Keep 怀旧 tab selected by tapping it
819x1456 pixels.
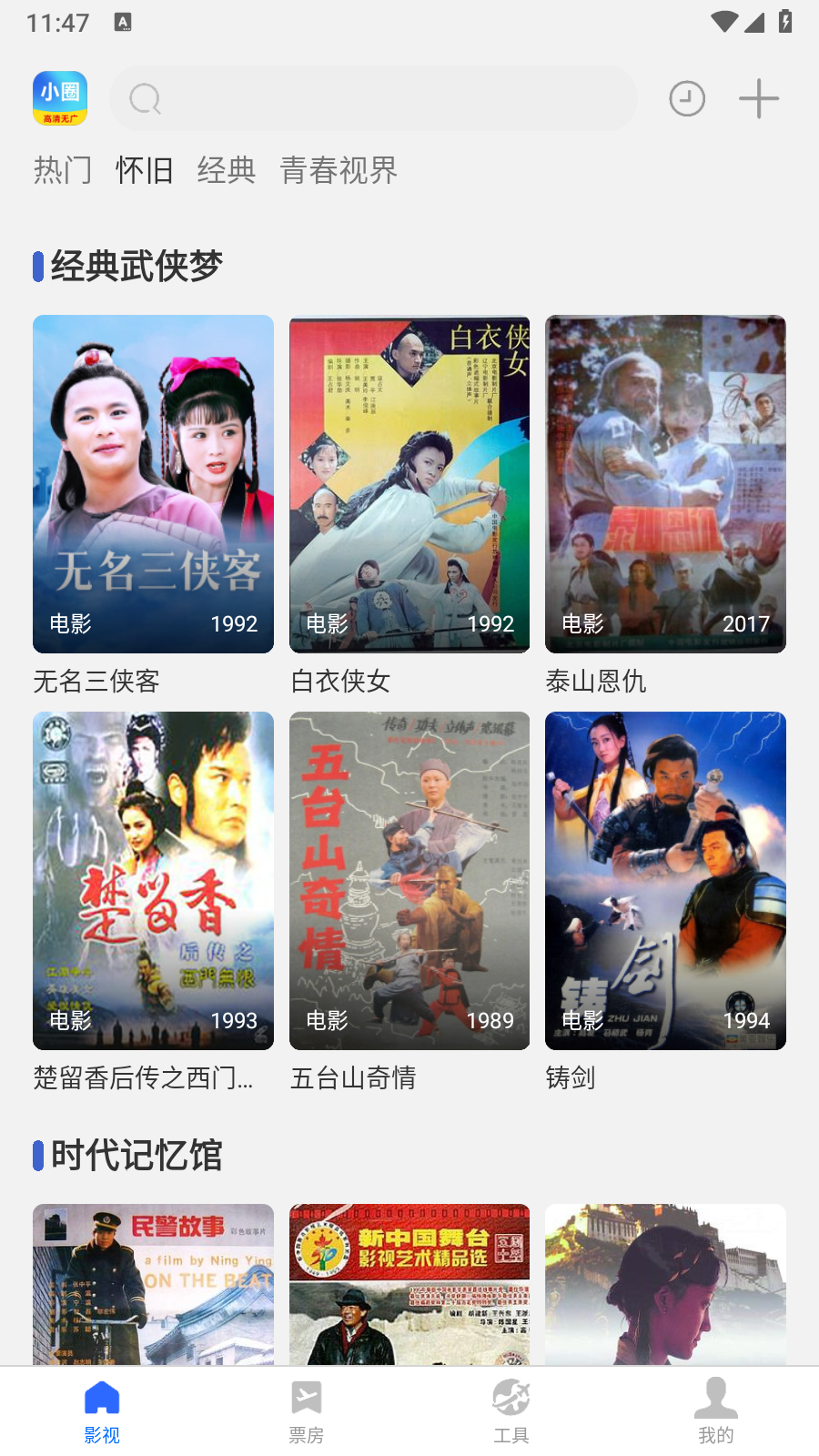(144, 170)
